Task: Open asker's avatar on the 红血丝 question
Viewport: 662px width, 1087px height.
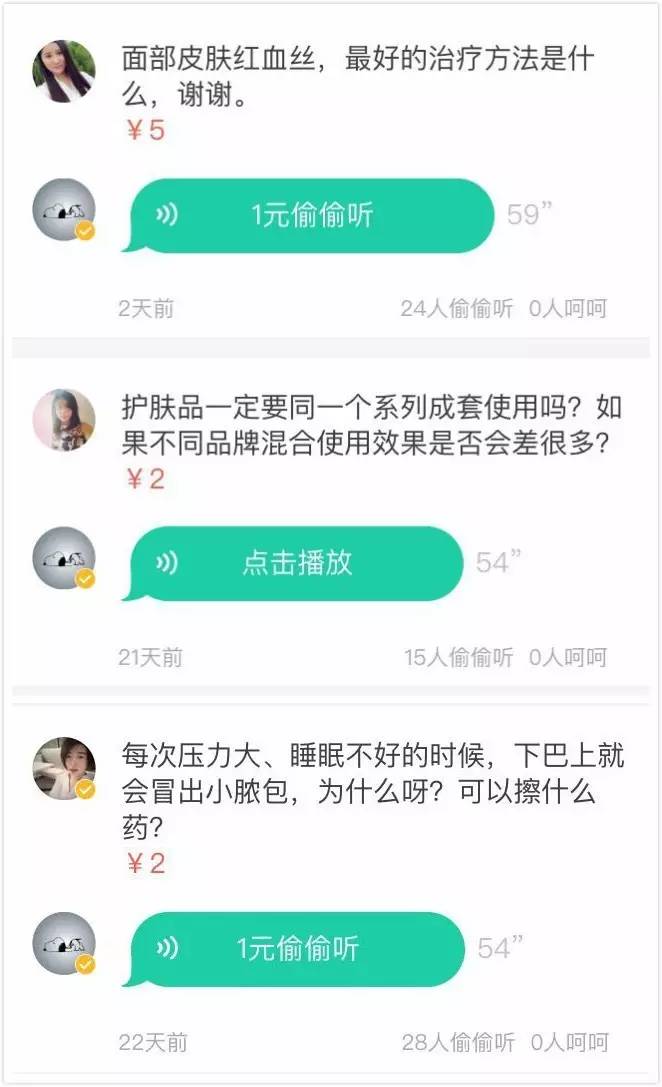Action: 64,72
